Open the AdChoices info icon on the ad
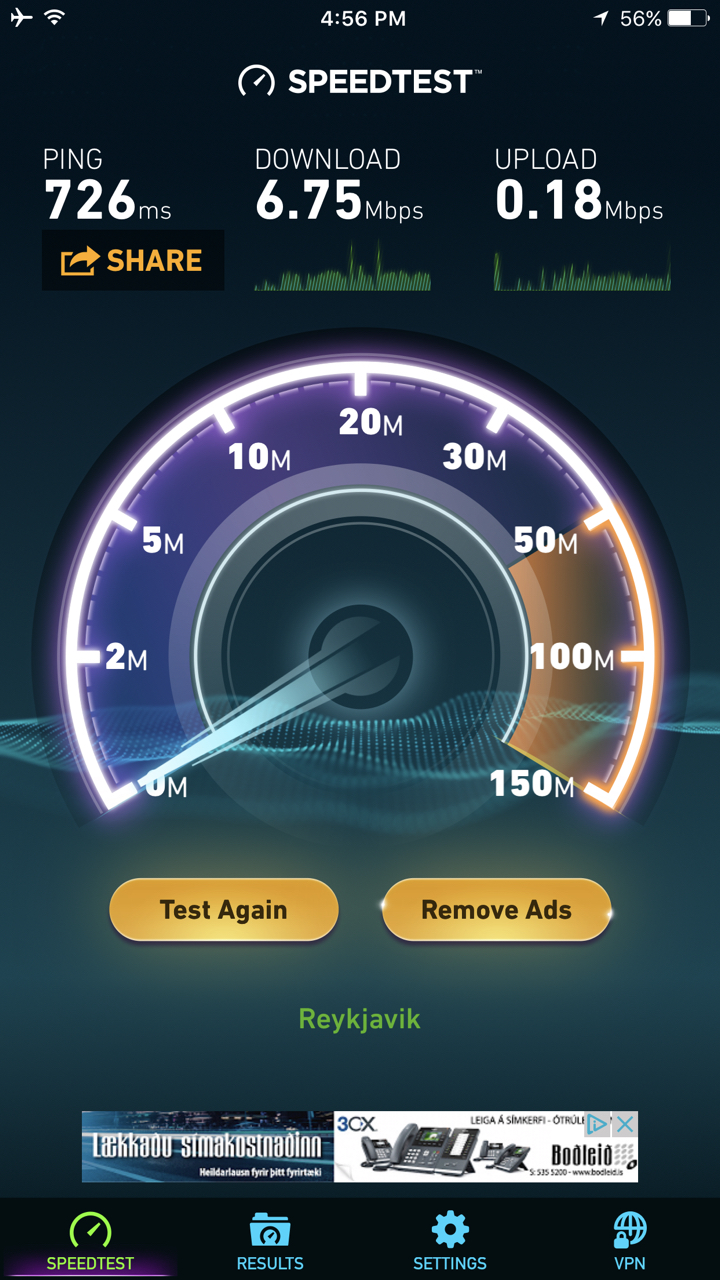Image resolution: width=720 pixels, height=1280 pixels. [598, 1124]
